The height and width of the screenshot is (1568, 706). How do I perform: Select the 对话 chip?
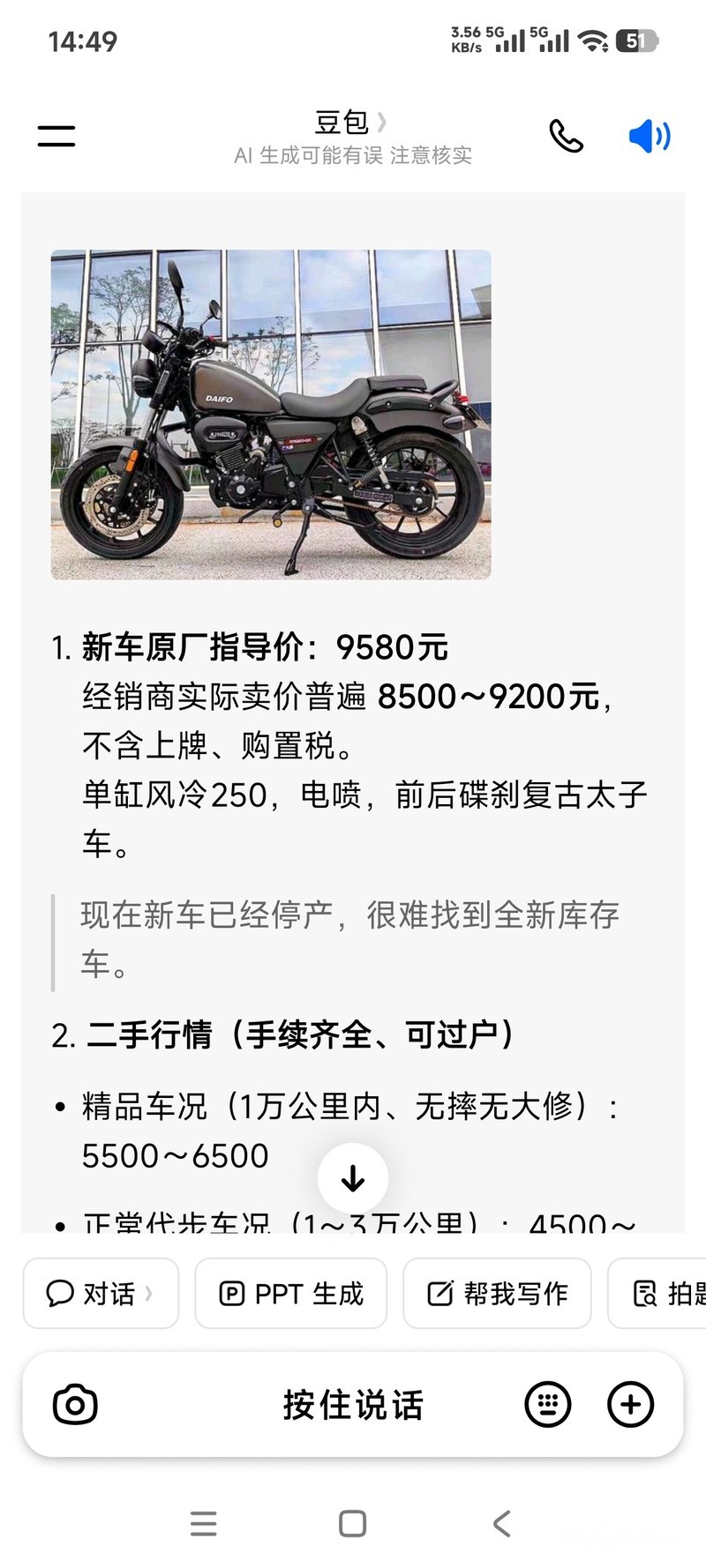pyautogui.click(x=101, y=1293)
